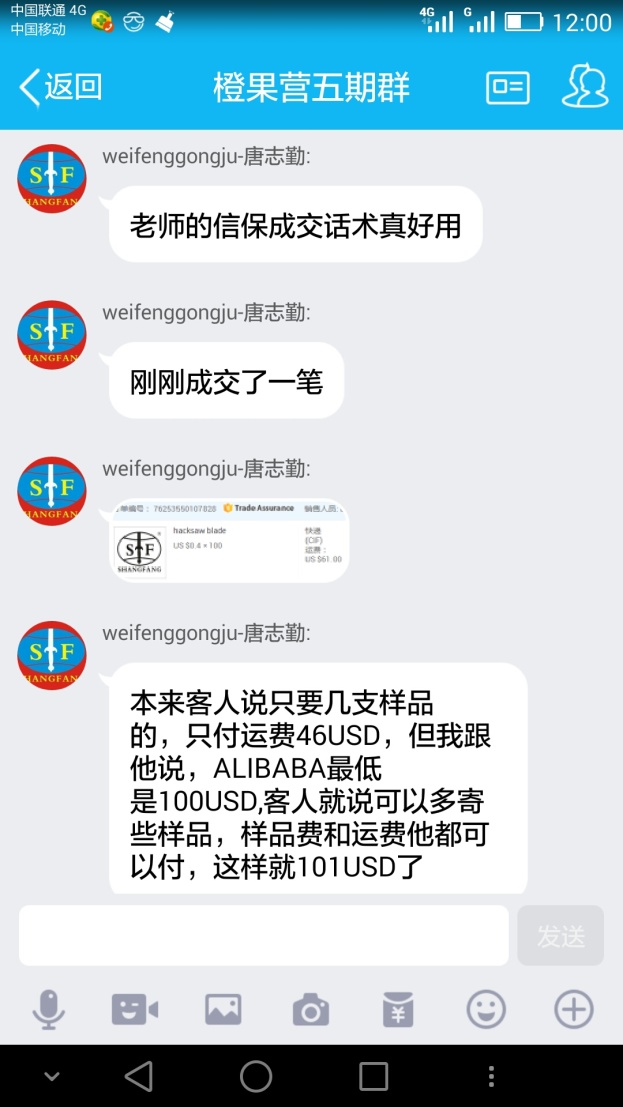Tap Android home button in navigation bar
The image size is (623, 1107).
(256, 1076)
